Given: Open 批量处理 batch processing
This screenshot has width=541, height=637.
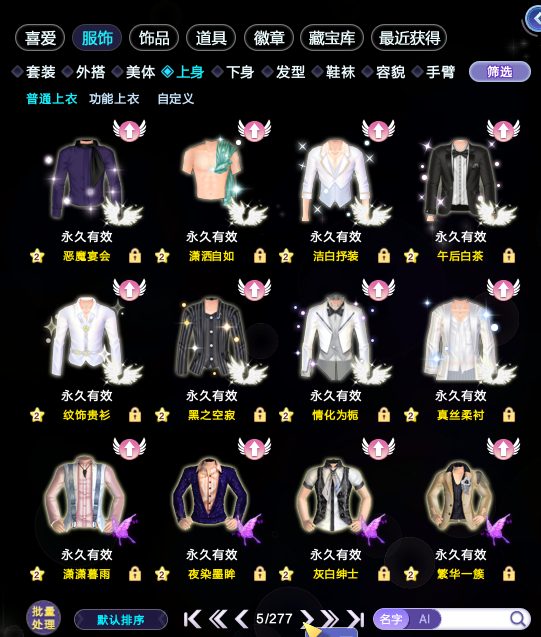Looking at the screenshot, I should 43,618.
